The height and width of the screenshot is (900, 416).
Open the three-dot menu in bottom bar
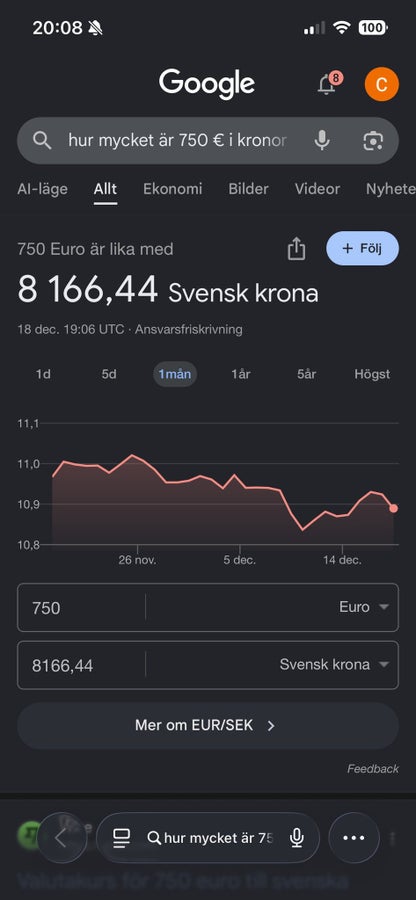click(x=353, y=838)
